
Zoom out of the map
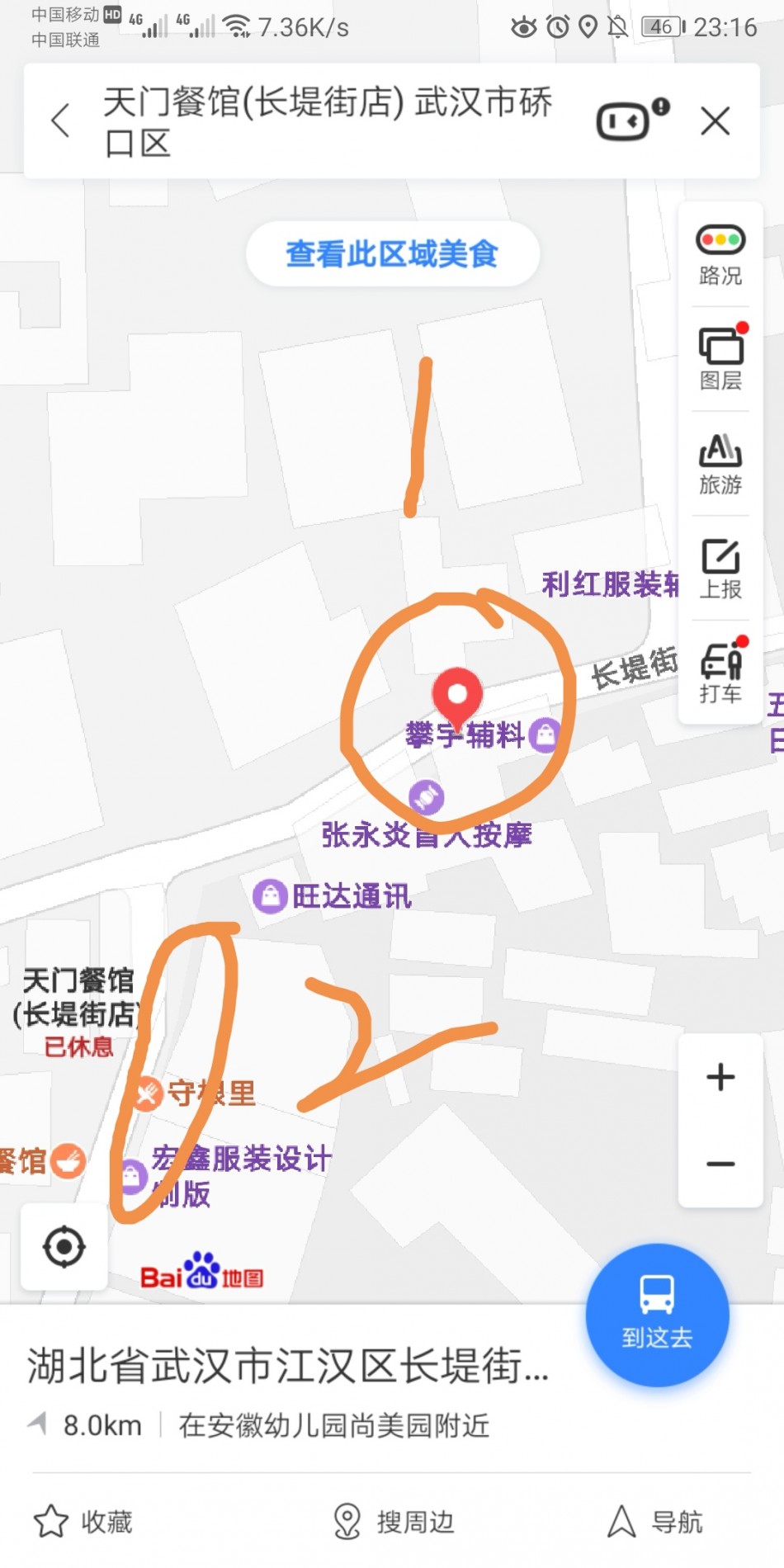[x=720, y=1164]
